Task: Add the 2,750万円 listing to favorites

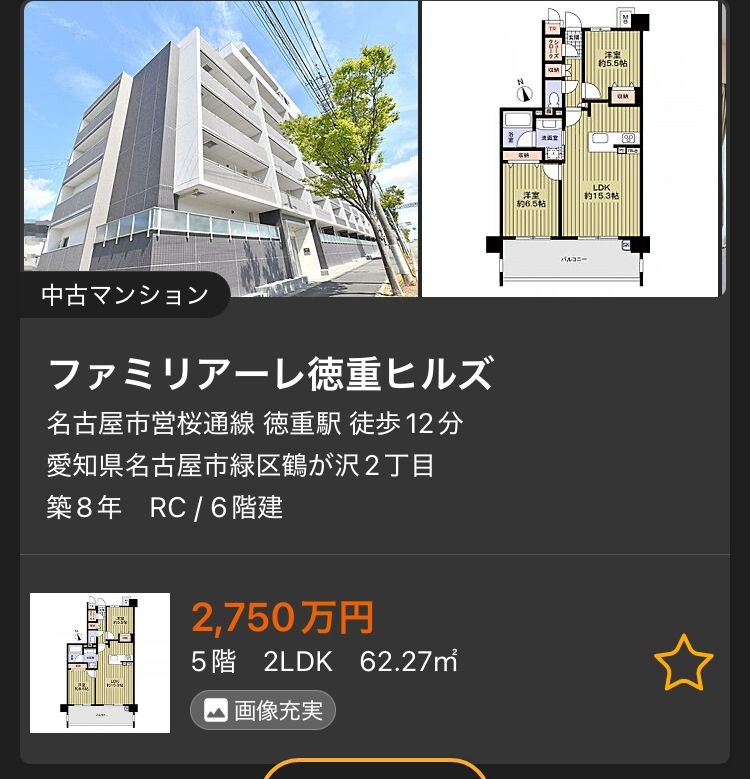Action: pos(683,662)
